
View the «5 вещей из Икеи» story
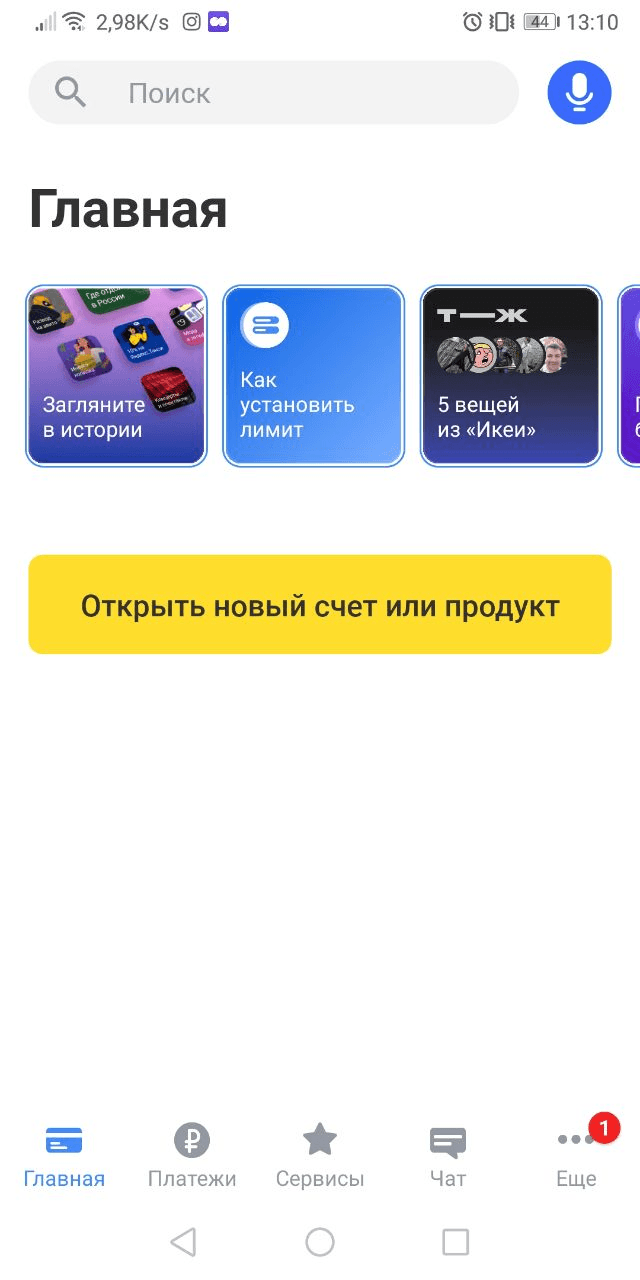click(511, 376)
